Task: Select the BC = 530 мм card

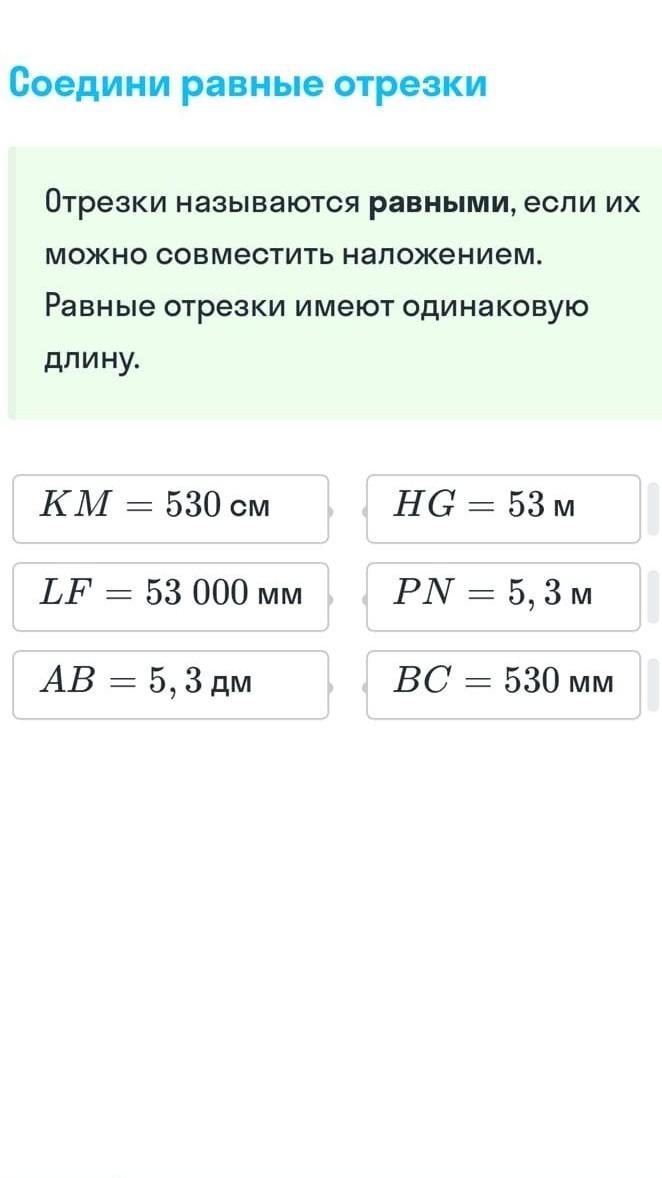Action: pyautogui.click(x=503, y=684)
